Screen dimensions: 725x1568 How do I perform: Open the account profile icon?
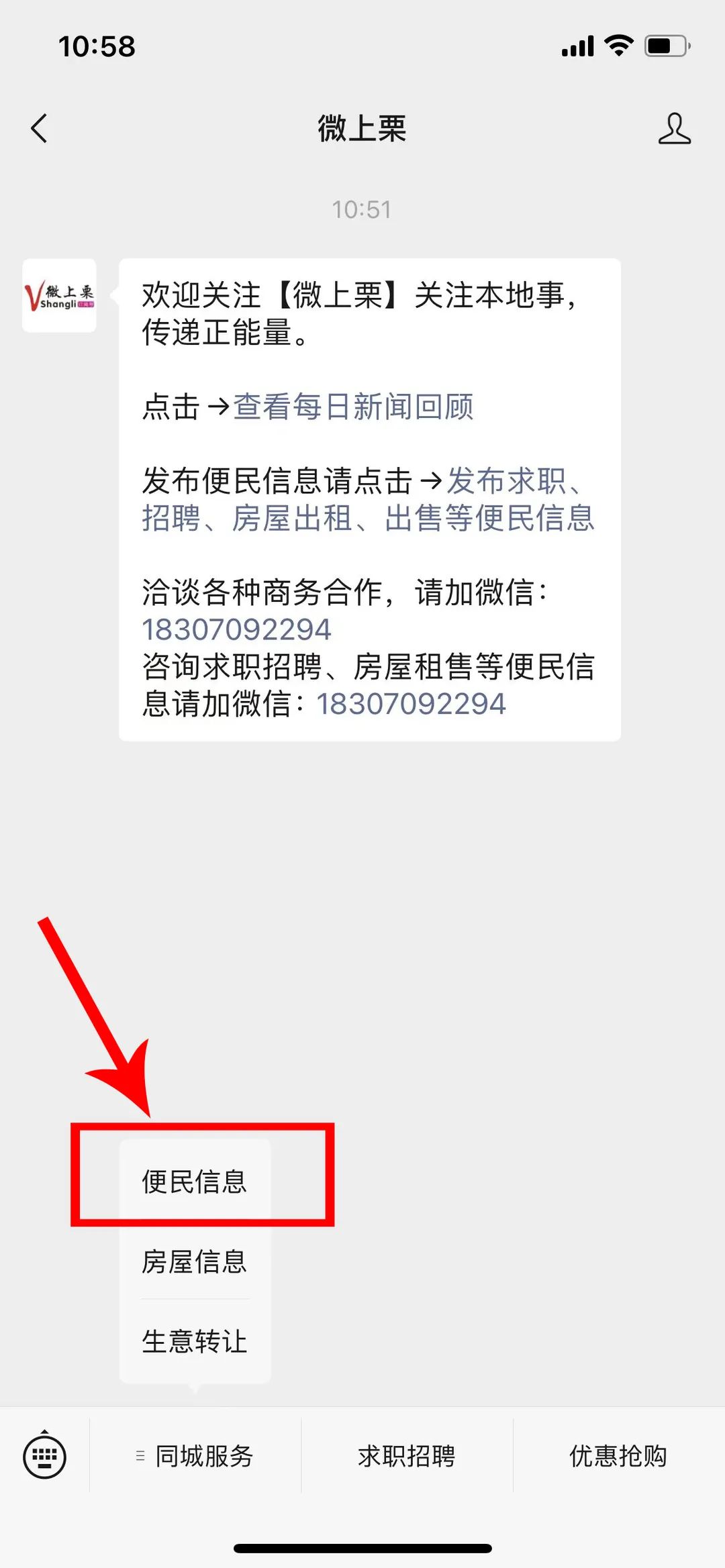(x=674, y=128)
